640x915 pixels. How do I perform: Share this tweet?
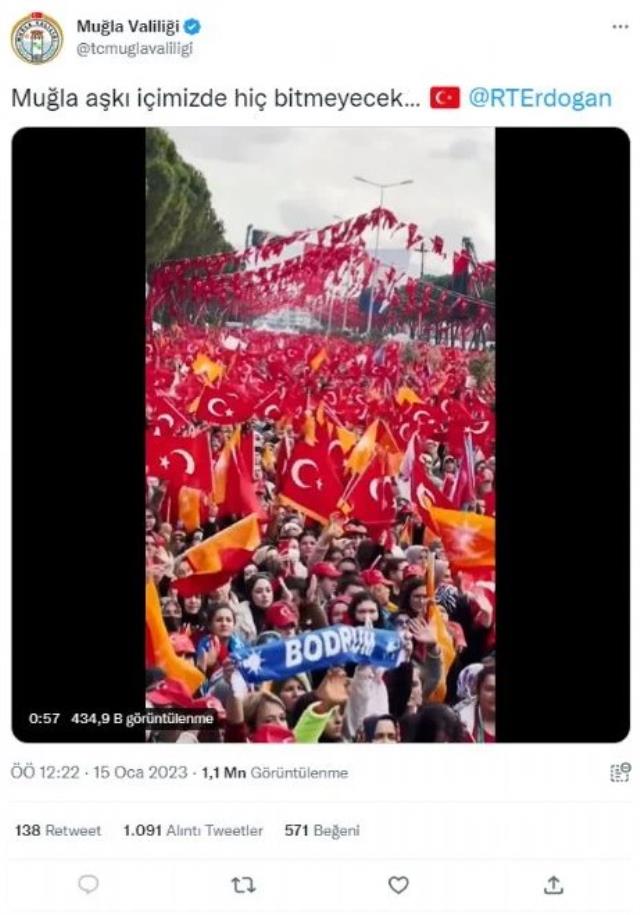coord(553,885)
